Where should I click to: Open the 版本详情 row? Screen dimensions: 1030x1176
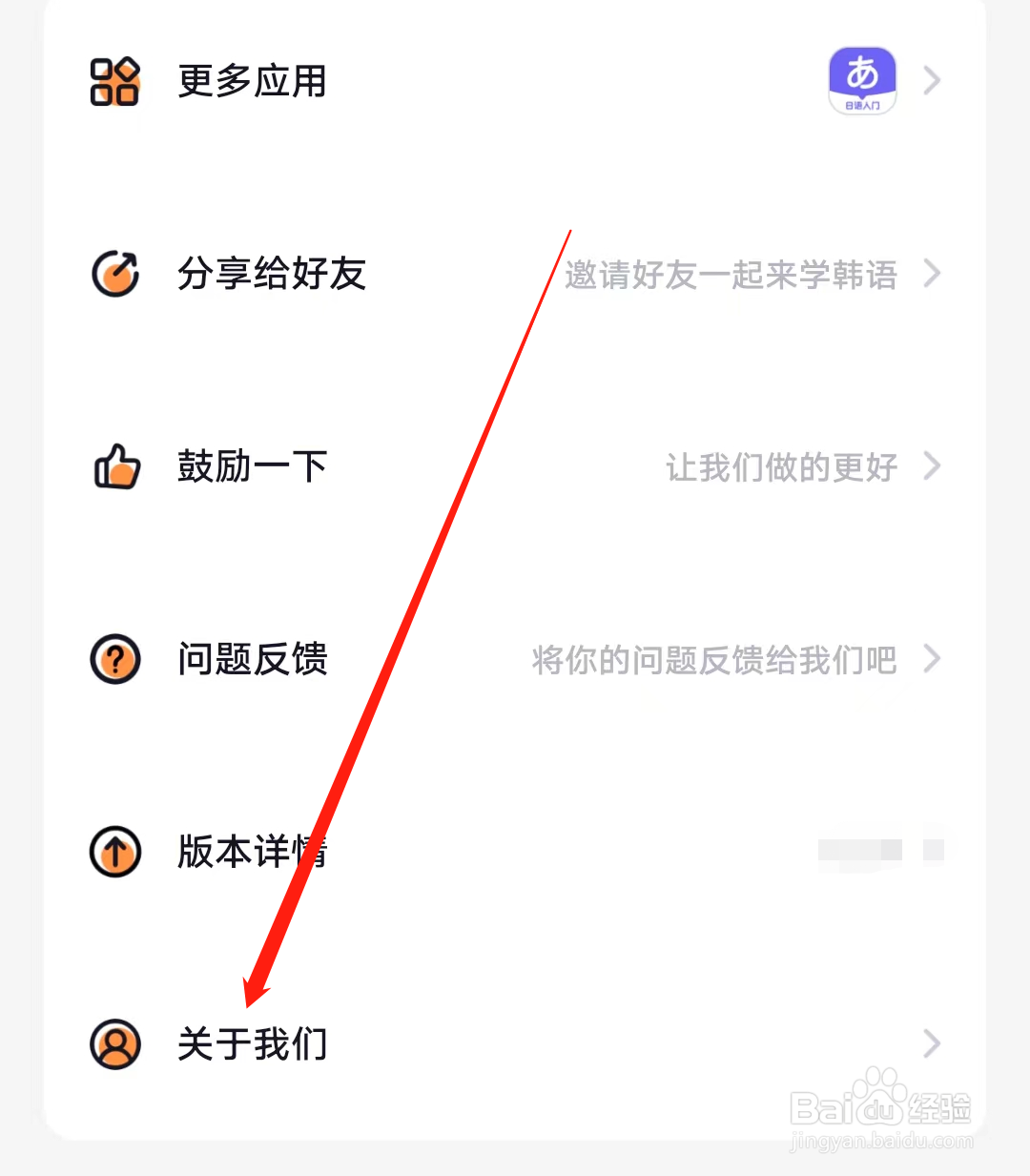point(251,852)
